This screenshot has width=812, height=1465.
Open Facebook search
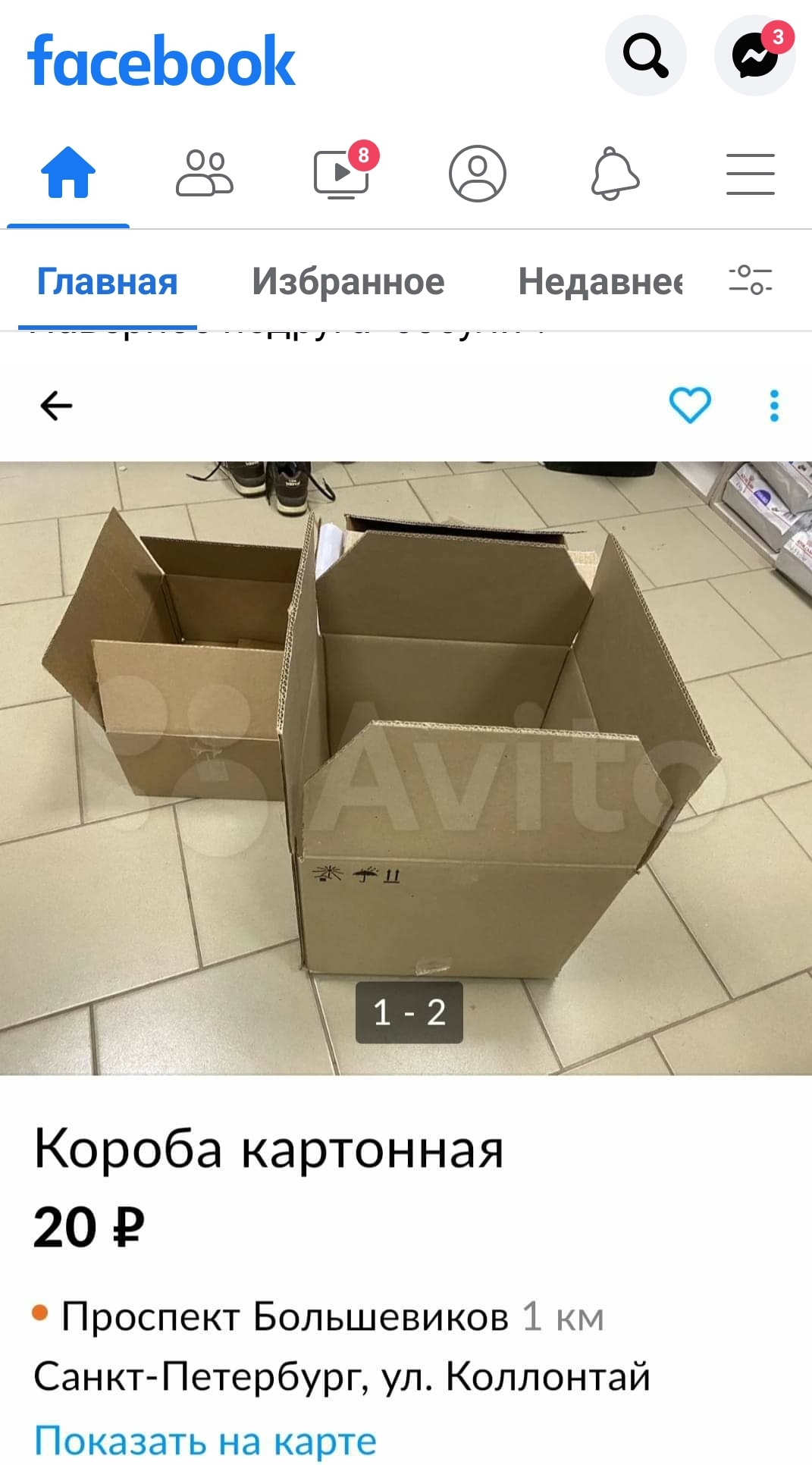645,55
